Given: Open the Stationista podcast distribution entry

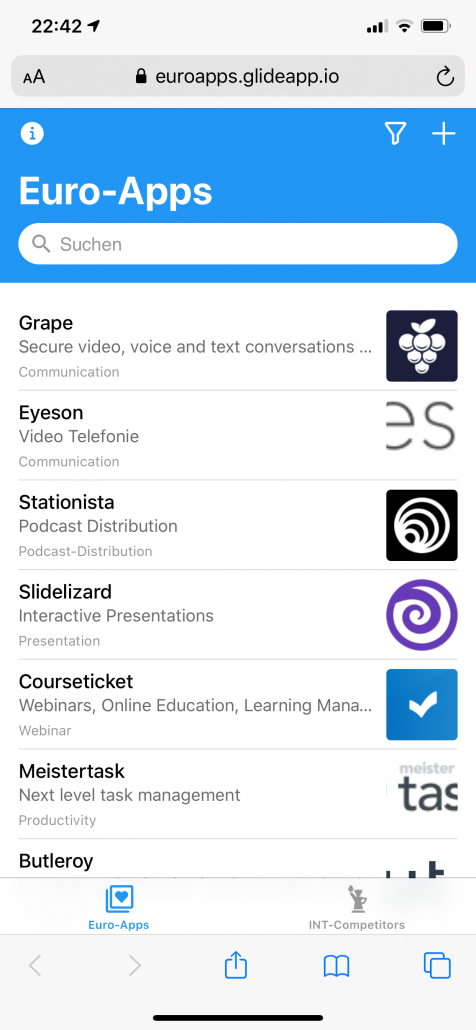Looking at the screenshot, I should pos(238,526).
